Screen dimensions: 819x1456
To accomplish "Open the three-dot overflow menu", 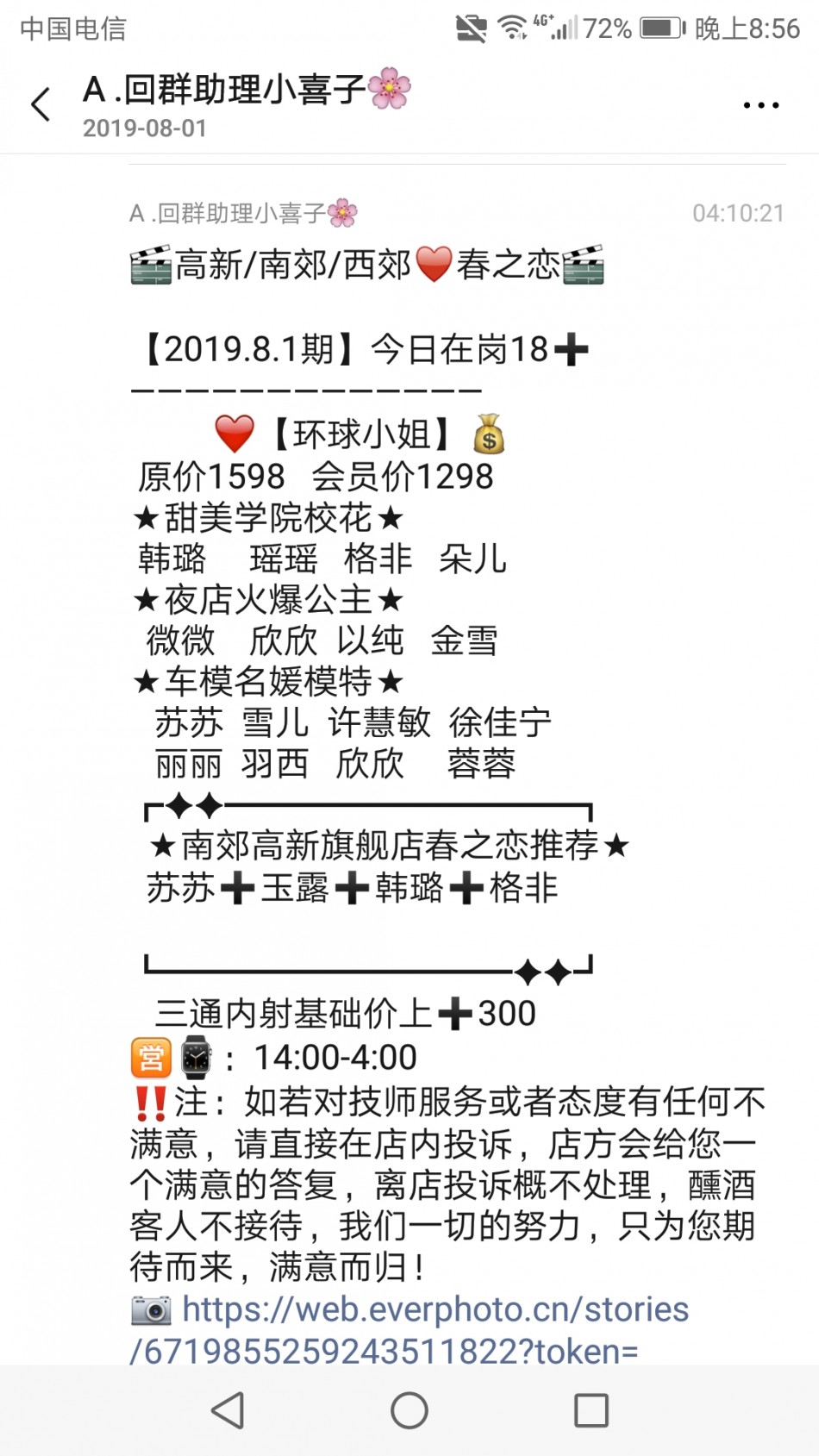I will pos(760,105).
